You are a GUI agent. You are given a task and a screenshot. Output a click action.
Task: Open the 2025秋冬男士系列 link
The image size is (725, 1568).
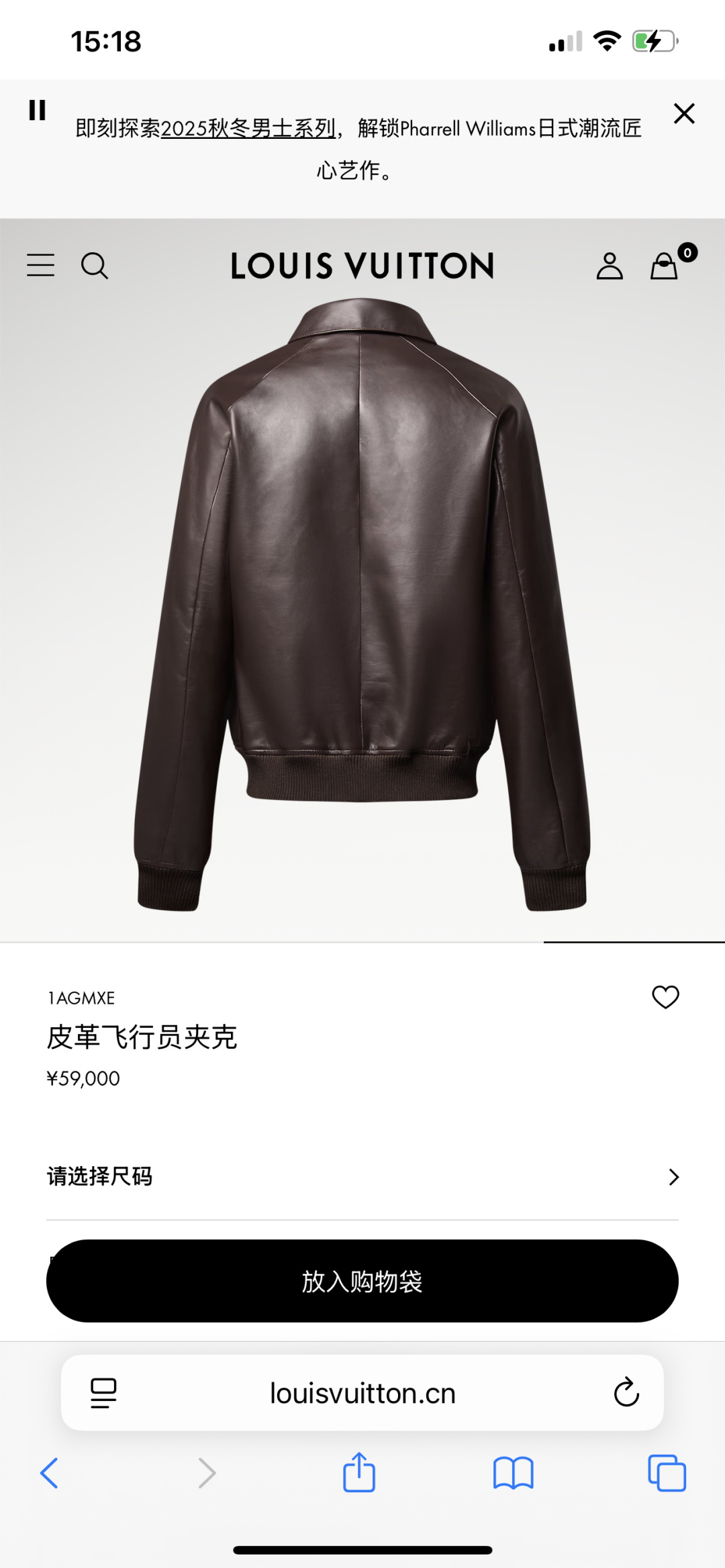[248, 128]
